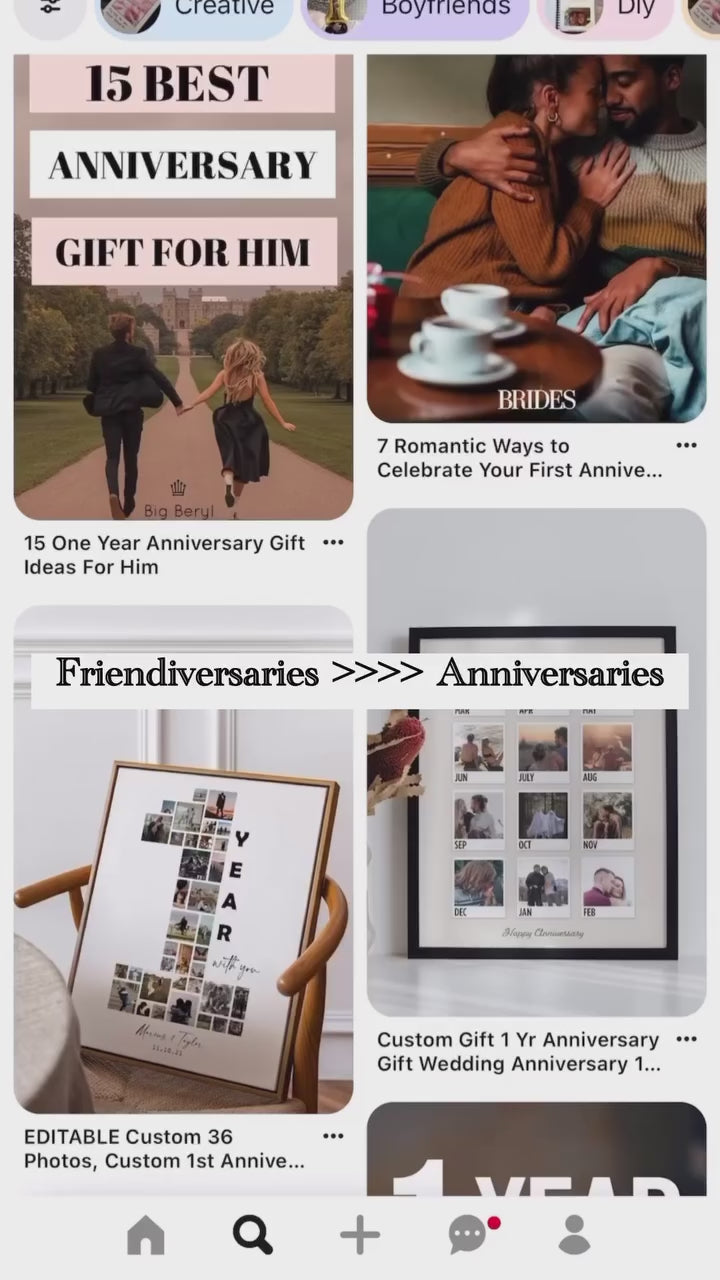The image size is (720, 1280).
Task: Open more options for 7 Romantic Ways pin
Action: point(686,446)
